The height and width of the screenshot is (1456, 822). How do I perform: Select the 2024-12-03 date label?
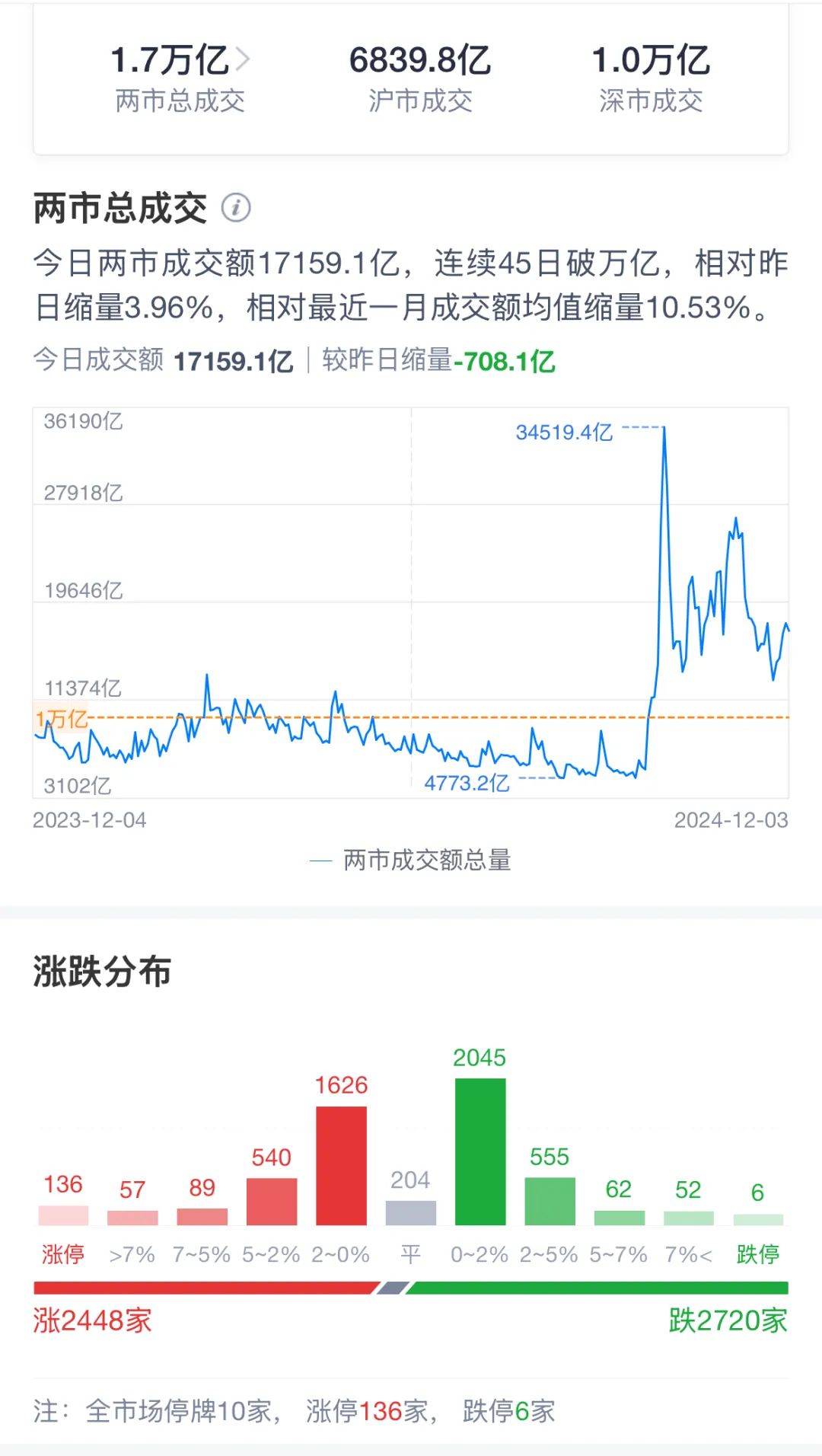tap(733, 821)
